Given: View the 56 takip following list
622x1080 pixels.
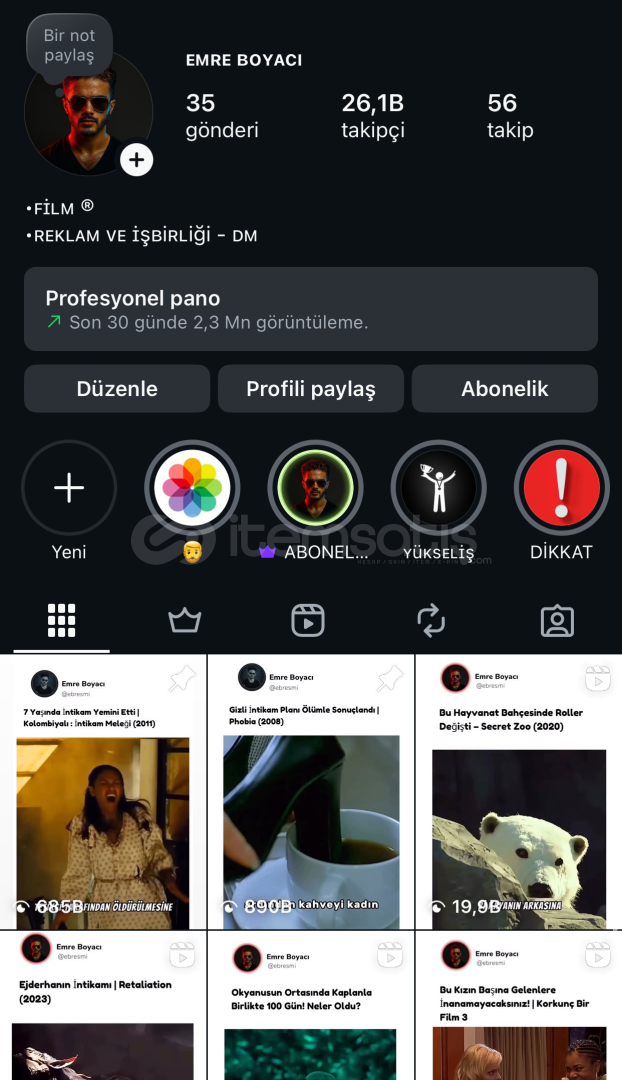Looking at the screenshot, I should (510, 115).
